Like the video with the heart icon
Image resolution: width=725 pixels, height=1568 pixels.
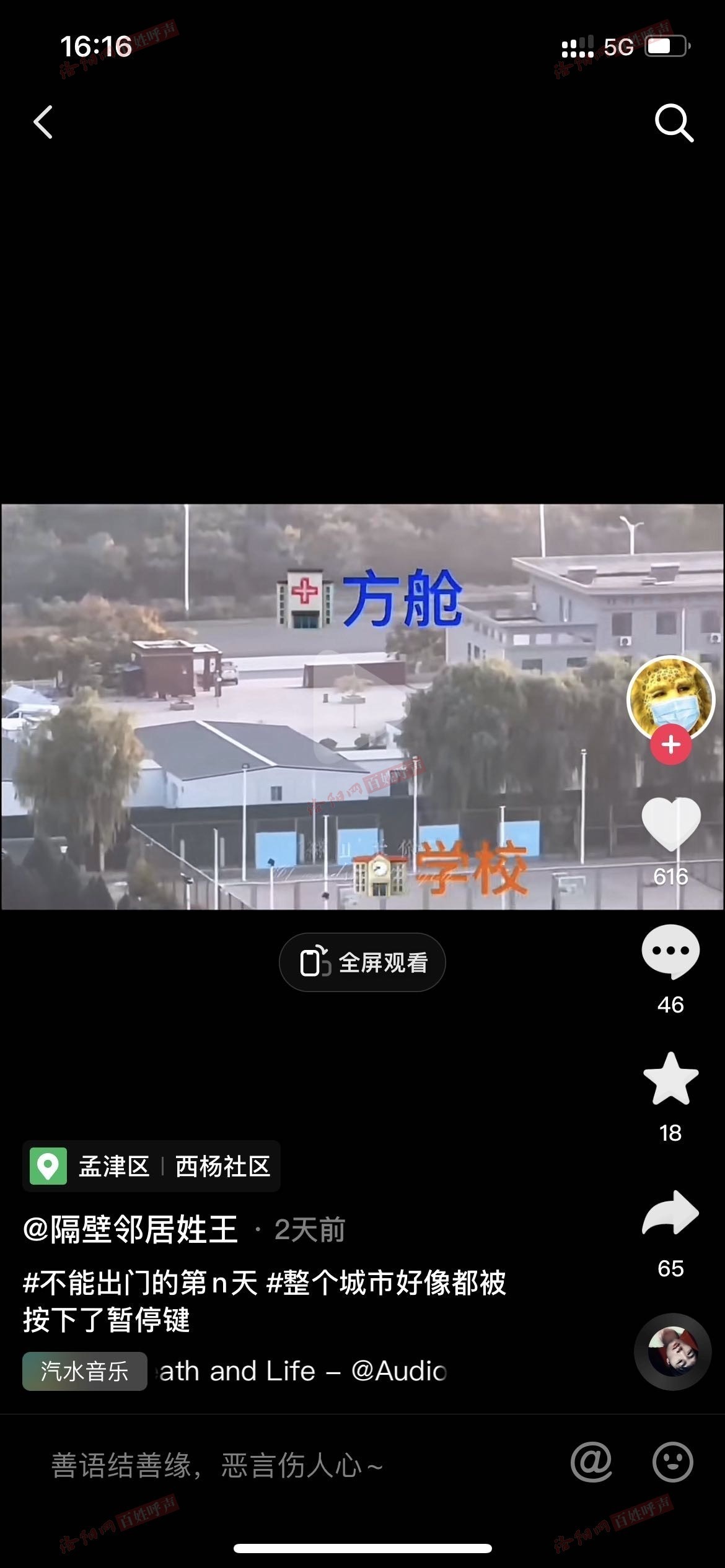(670, 824)
